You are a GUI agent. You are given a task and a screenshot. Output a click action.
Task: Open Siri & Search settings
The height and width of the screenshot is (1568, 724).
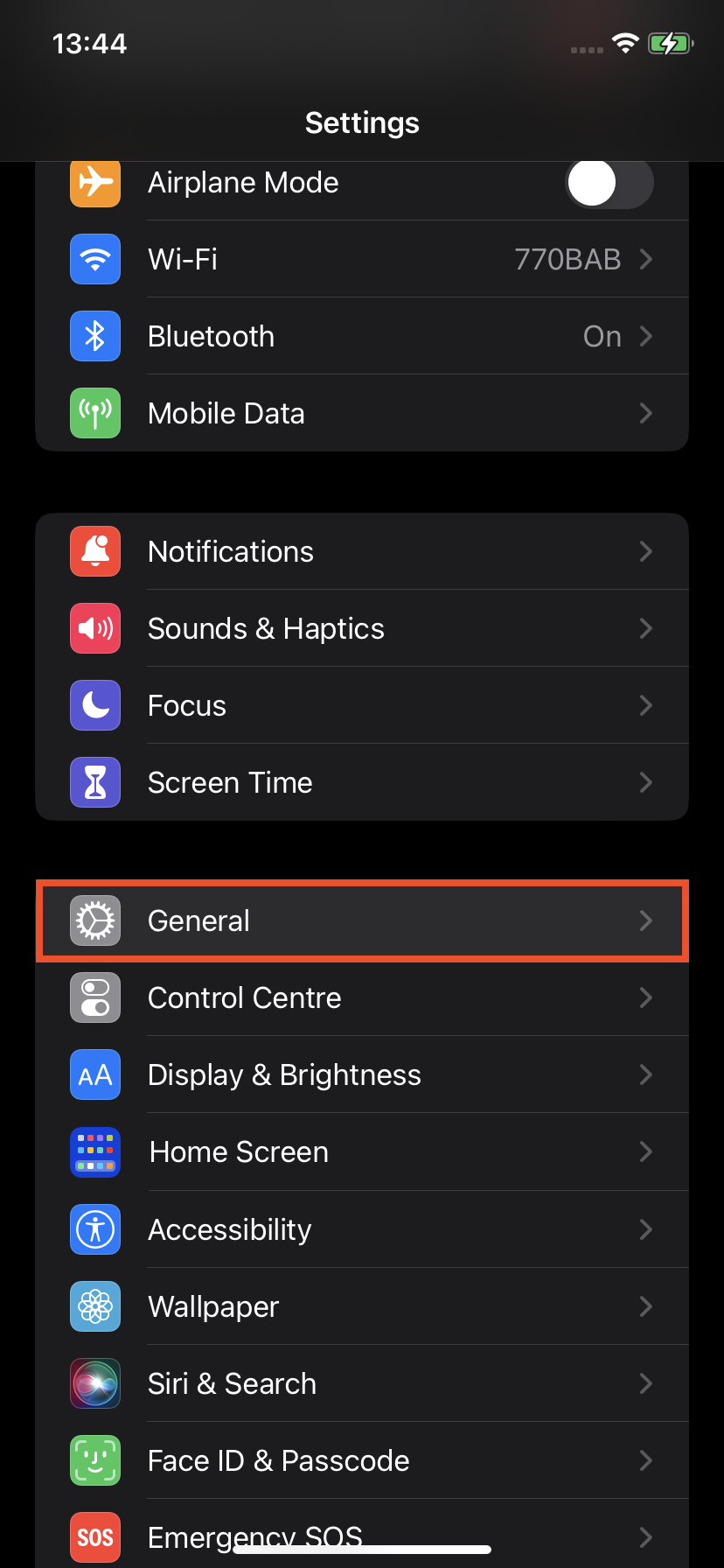click(362, 1383)
